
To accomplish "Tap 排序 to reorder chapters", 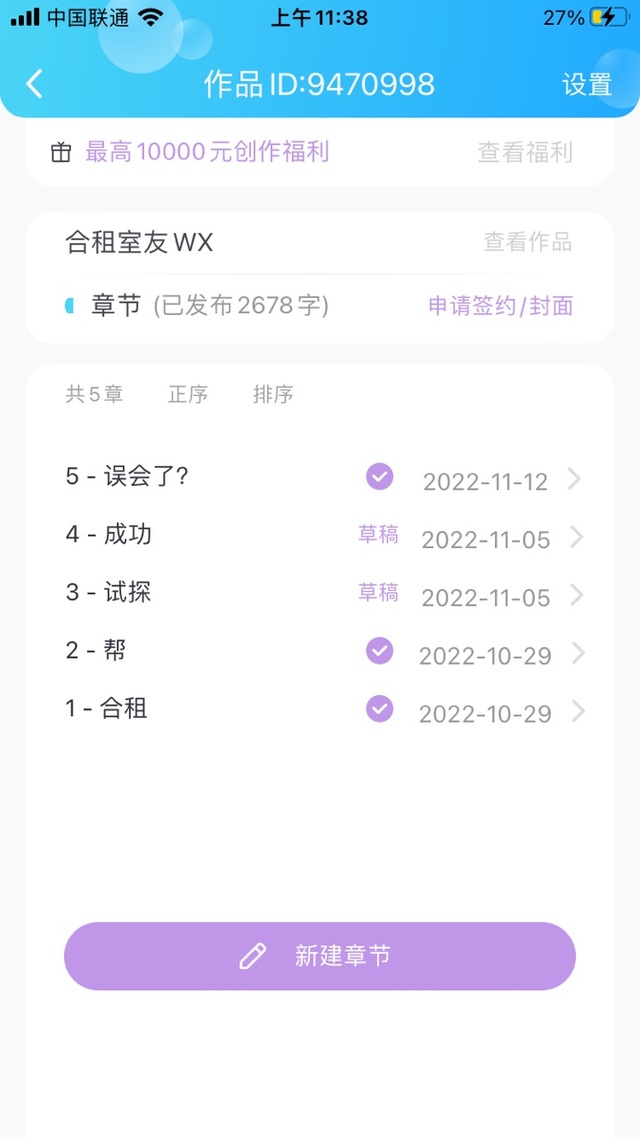I will (x=273, y=395).
